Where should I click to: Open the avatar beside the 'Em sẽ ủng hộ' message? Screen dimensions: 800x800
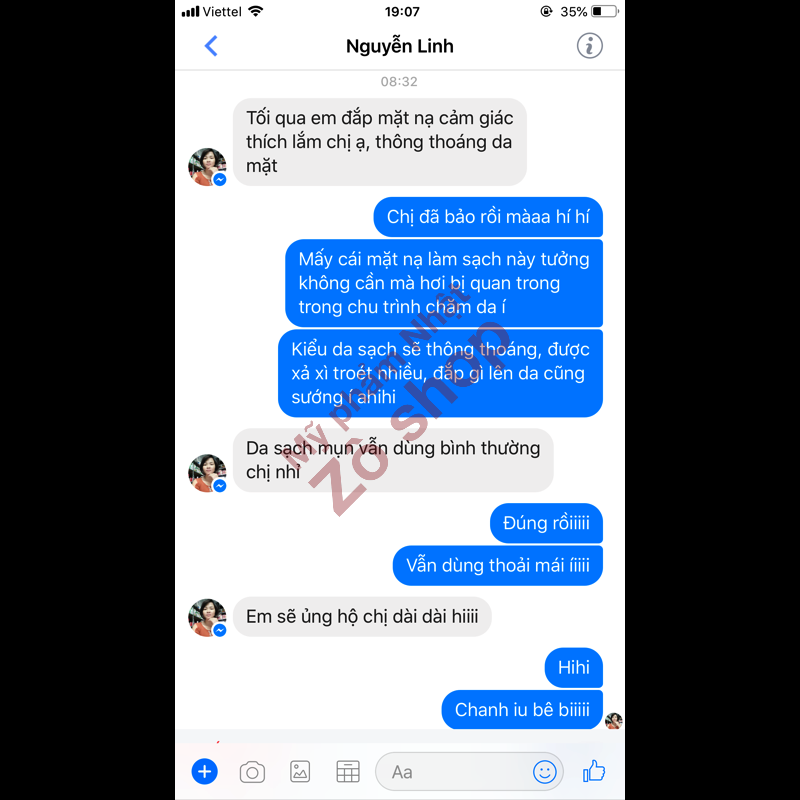207,617
